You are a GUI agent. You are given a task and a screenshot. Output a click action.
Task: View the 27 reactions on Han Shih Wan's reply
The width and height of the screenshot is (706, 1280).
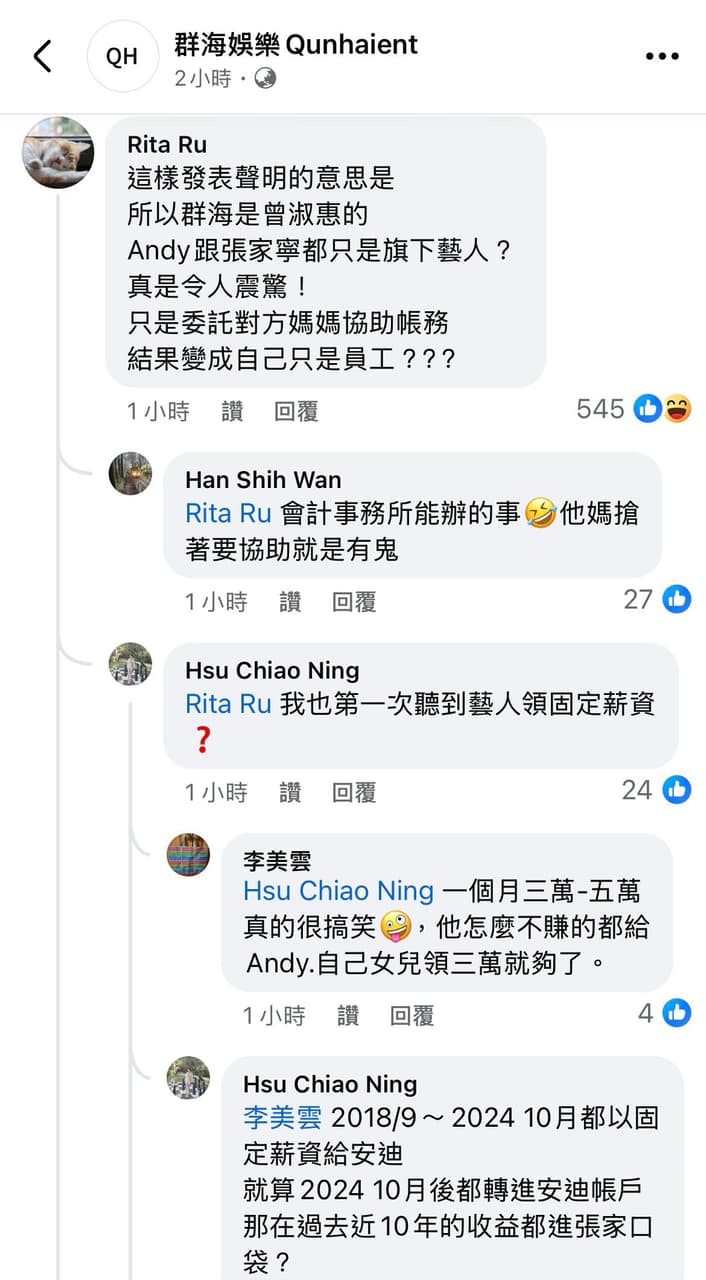[x=657, y=599]
